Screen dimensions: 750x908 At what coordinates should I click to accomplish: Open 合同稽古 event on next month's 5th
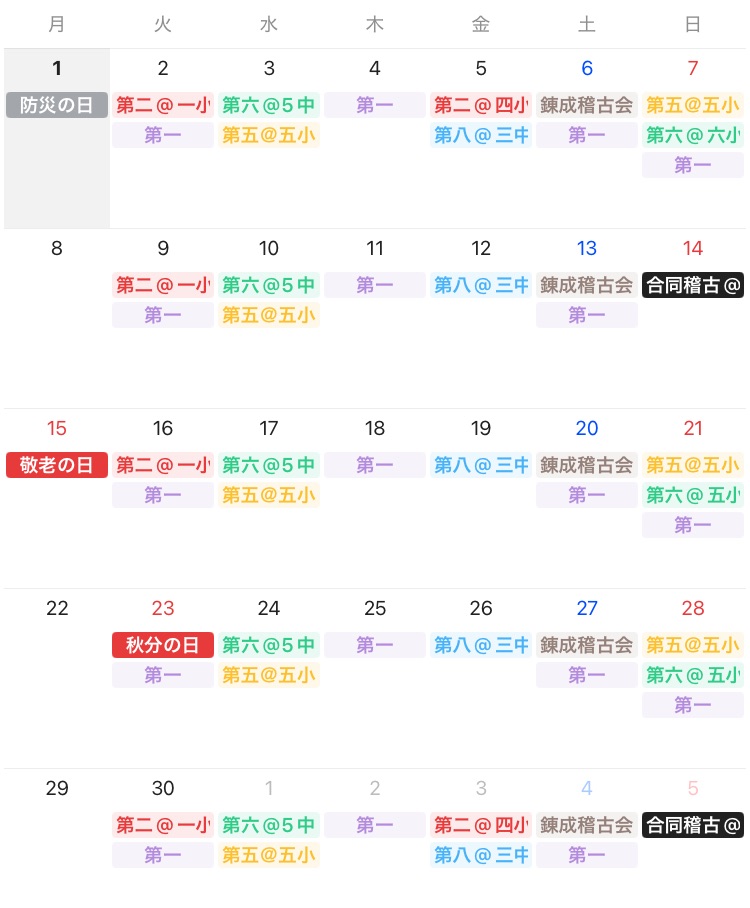[x=693, y=825]
